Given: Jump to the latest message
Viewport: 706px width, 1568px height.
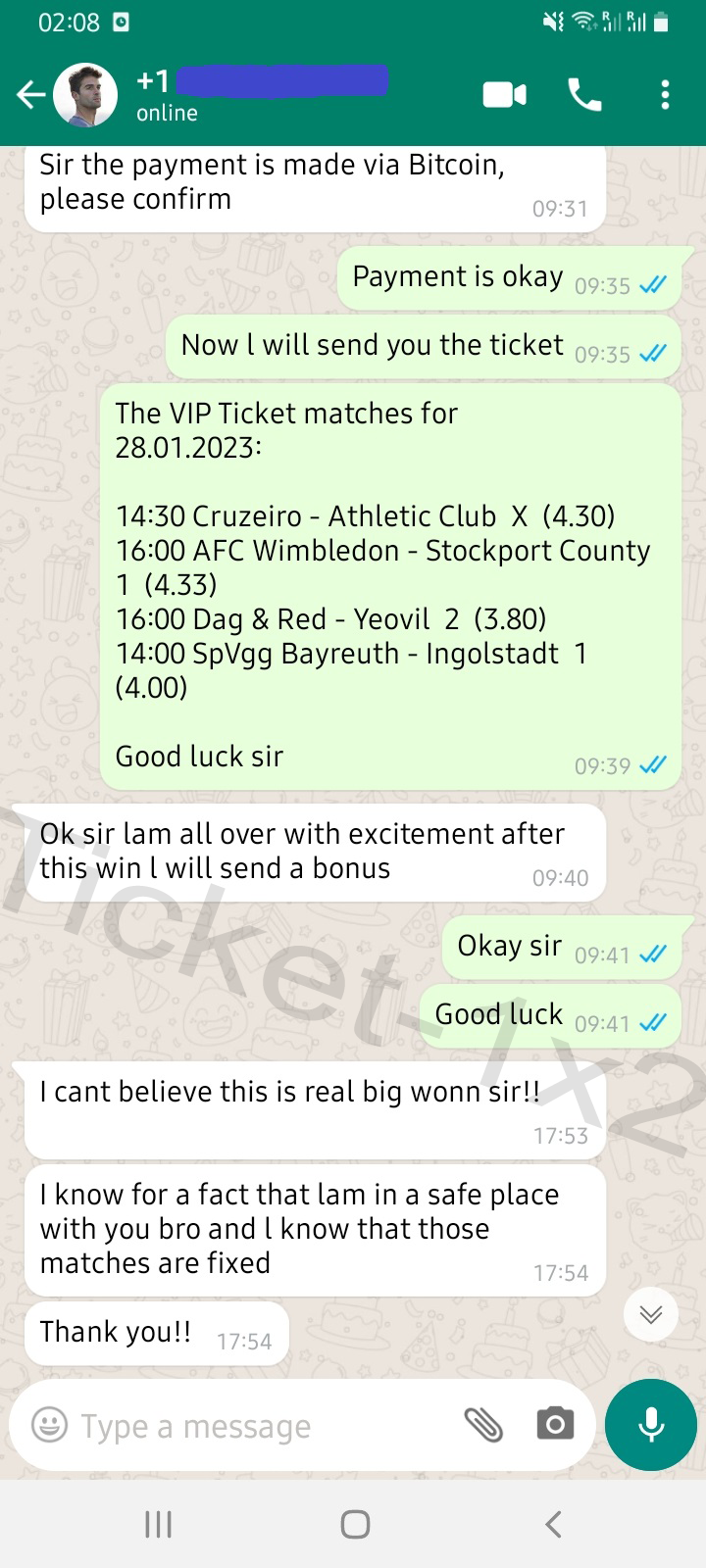Looking at the screenshot, I should (x=651, y=1314).
